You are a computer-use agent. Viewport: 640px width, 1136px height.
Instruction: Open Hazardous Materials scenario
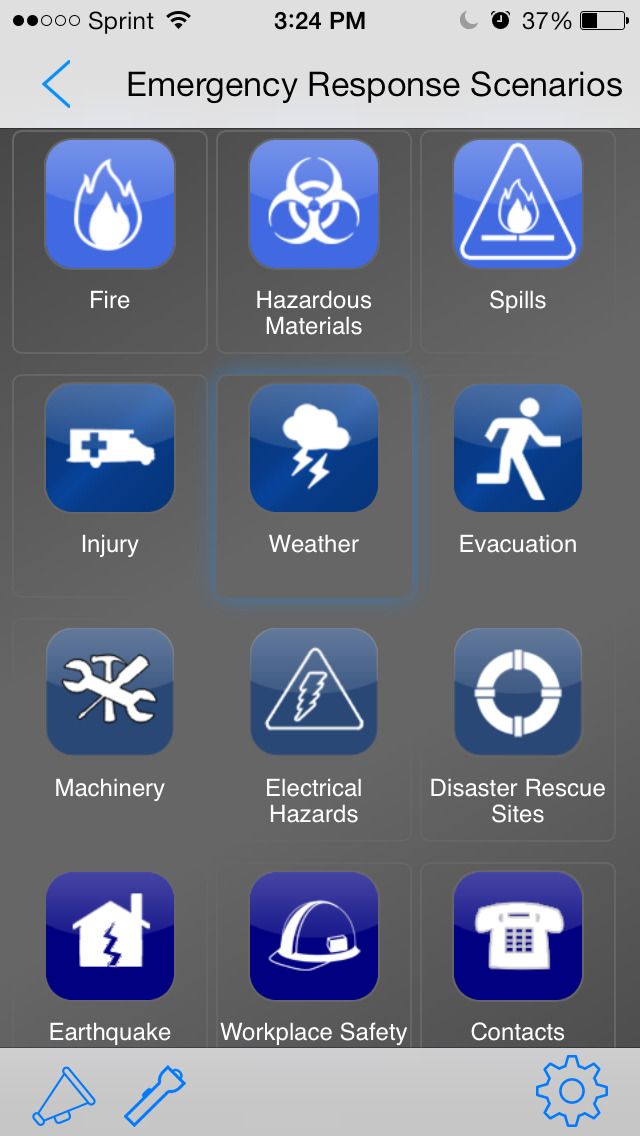(x=314, y=241)
